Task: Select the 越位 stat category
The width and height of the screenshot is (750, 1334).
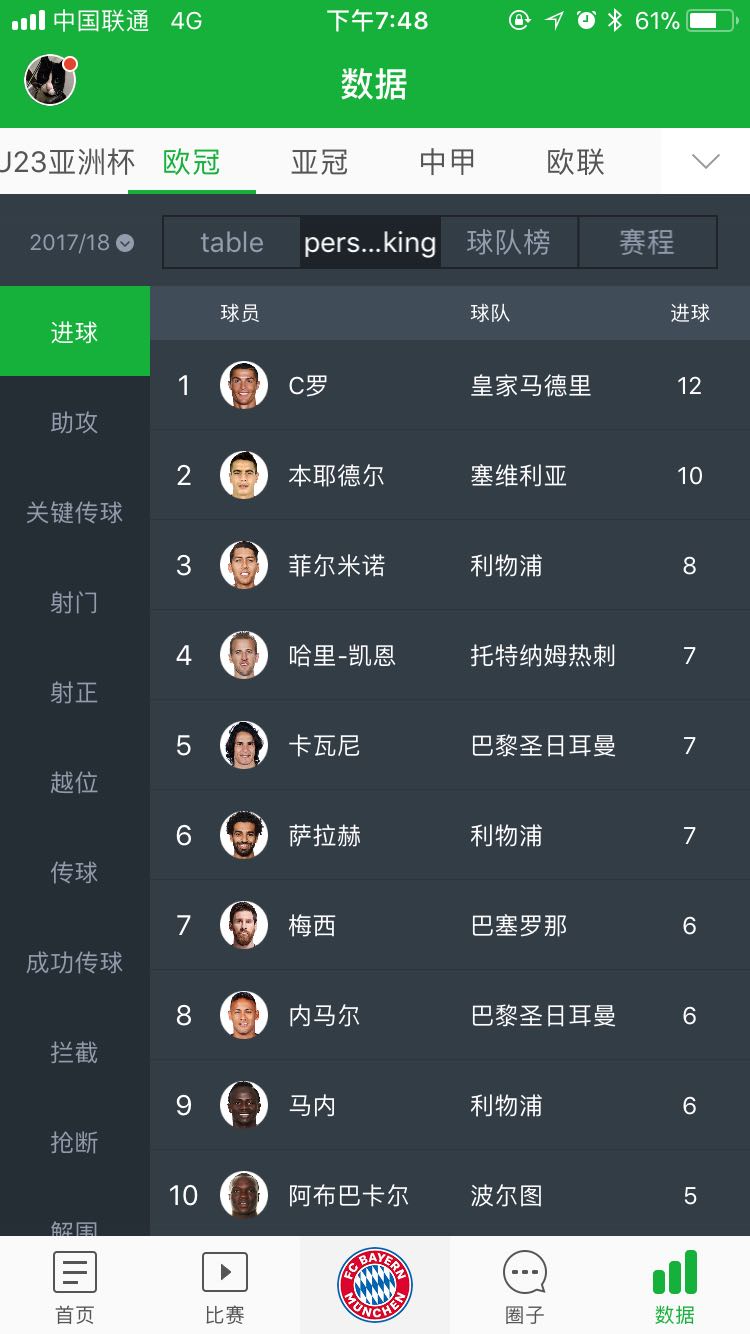Action: [x=75, y=782]
